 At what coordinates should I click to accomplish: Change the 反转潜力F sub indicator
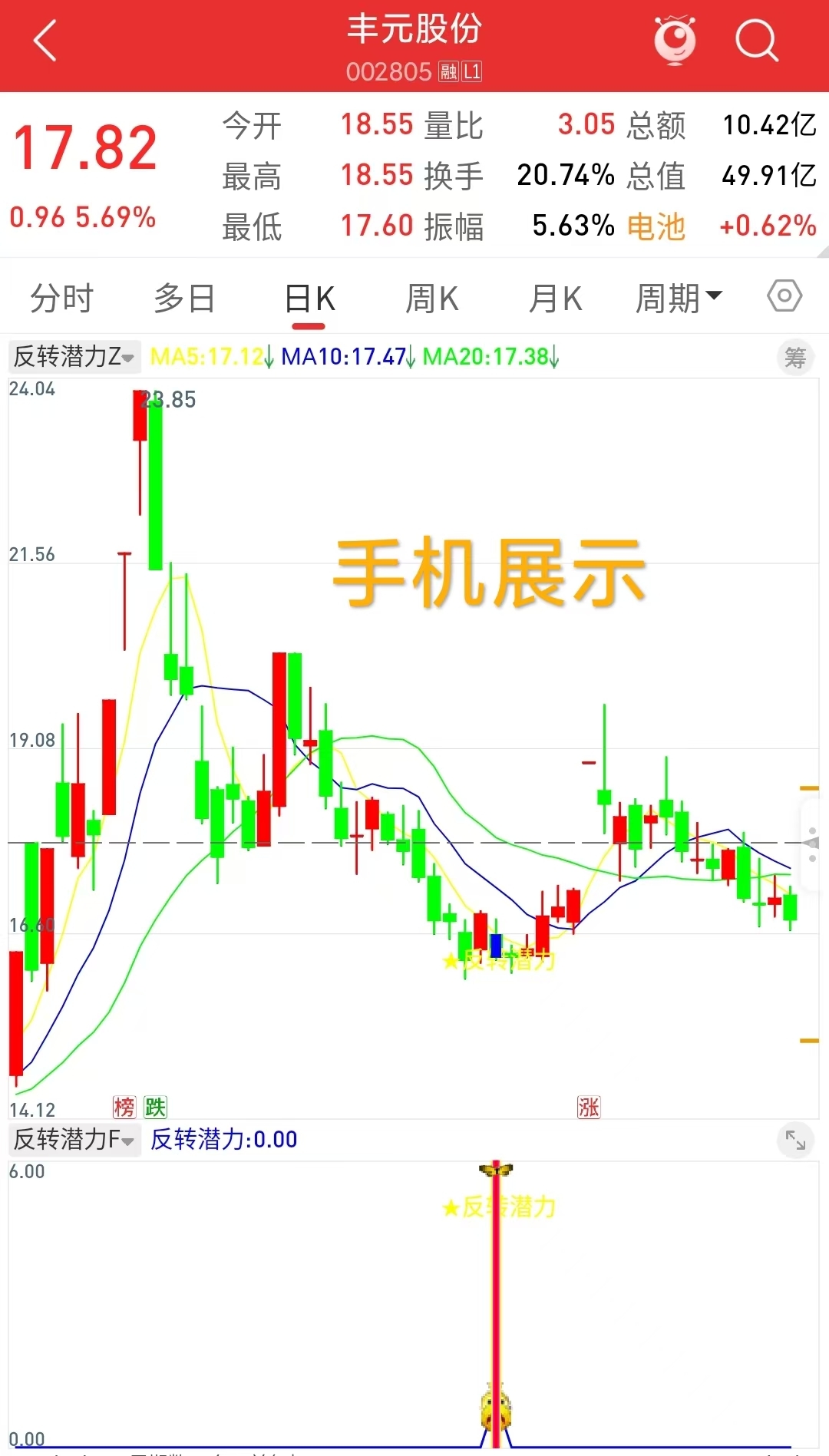(74, 1140)
